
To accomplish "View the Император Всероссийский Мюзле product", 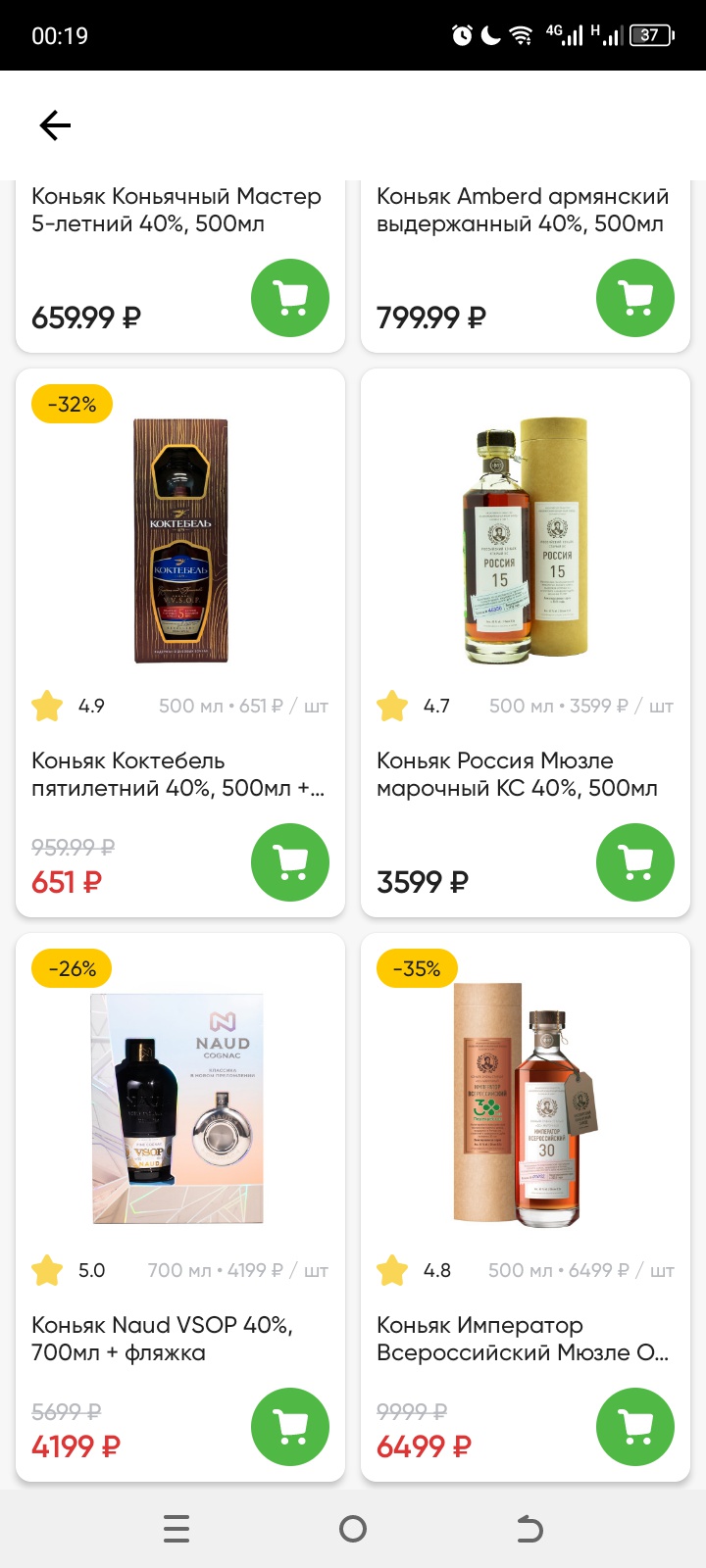I will 526,1107.
